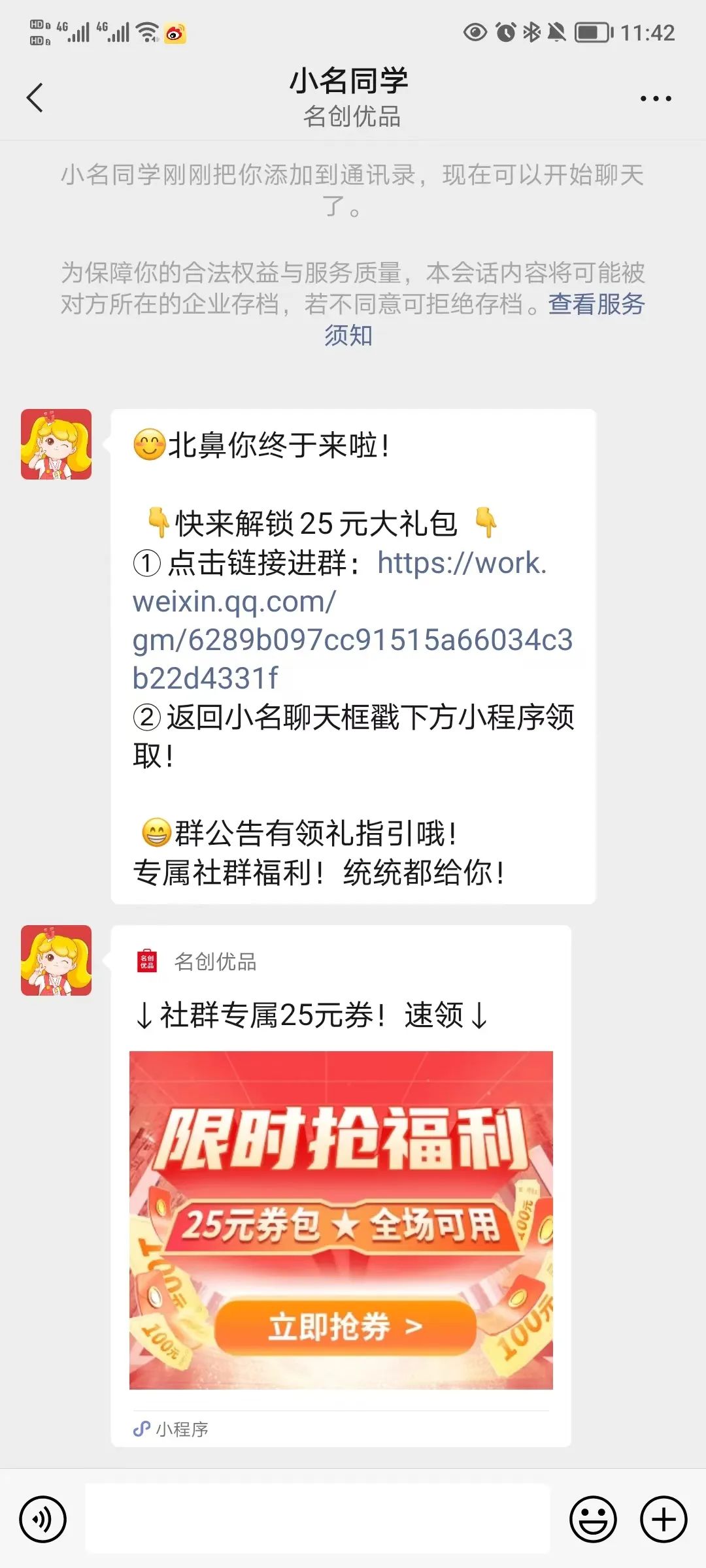Viewport: 706px width, 1568px height.
Task: Open the 名创优品 25元券 mini program card
Action: 341,1219
